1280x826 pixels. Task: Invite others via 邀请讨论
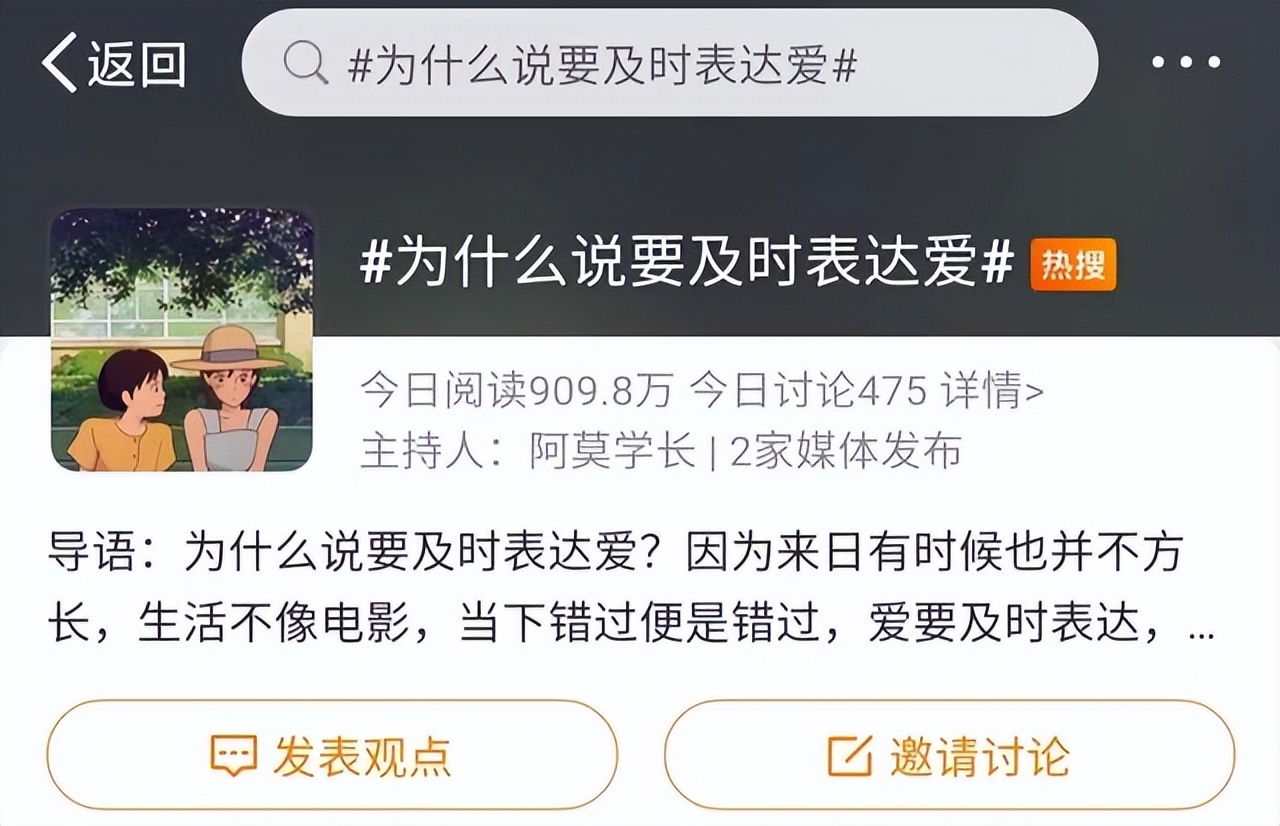click(949, 756)
